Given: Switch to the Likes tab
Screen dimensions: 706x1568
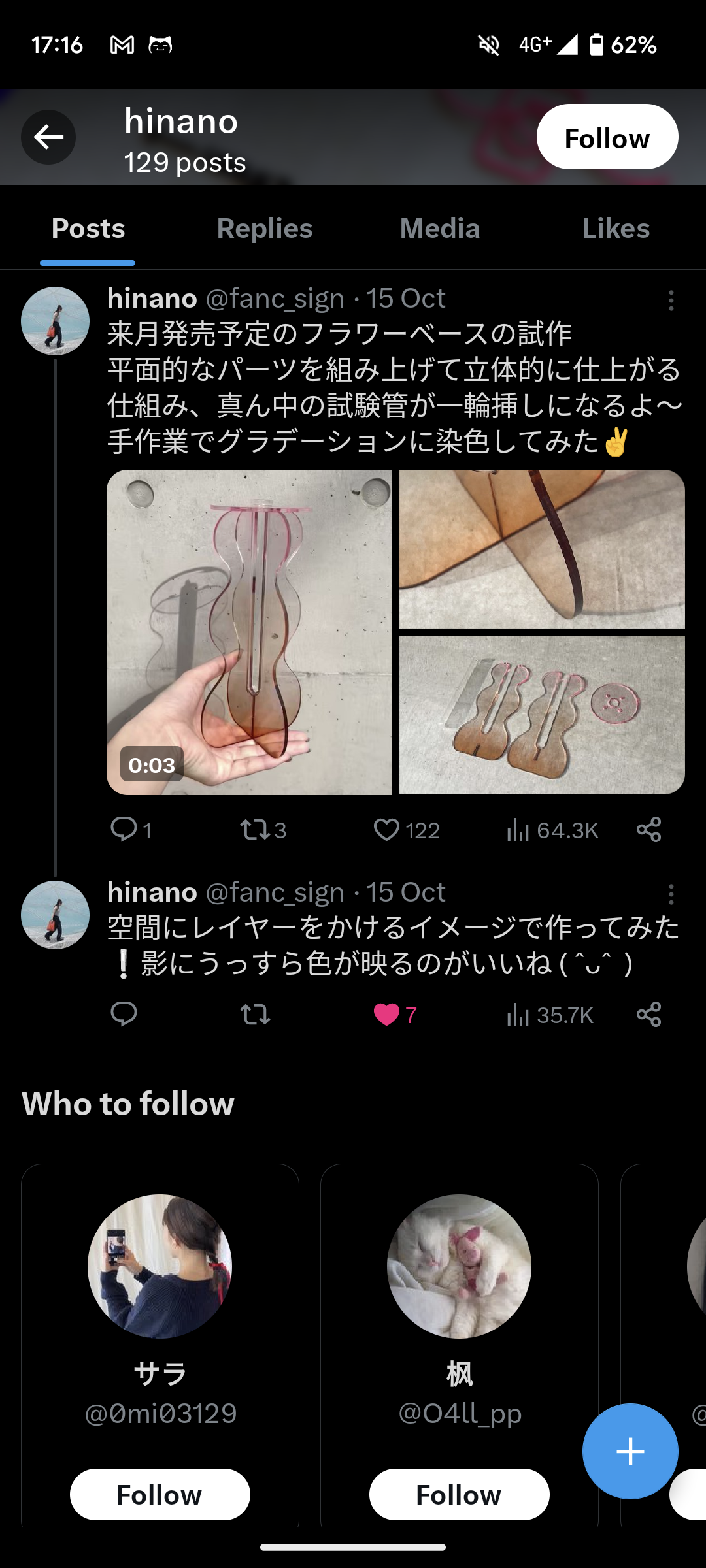Looking at the screenshot, I should [x=615, y=229].
